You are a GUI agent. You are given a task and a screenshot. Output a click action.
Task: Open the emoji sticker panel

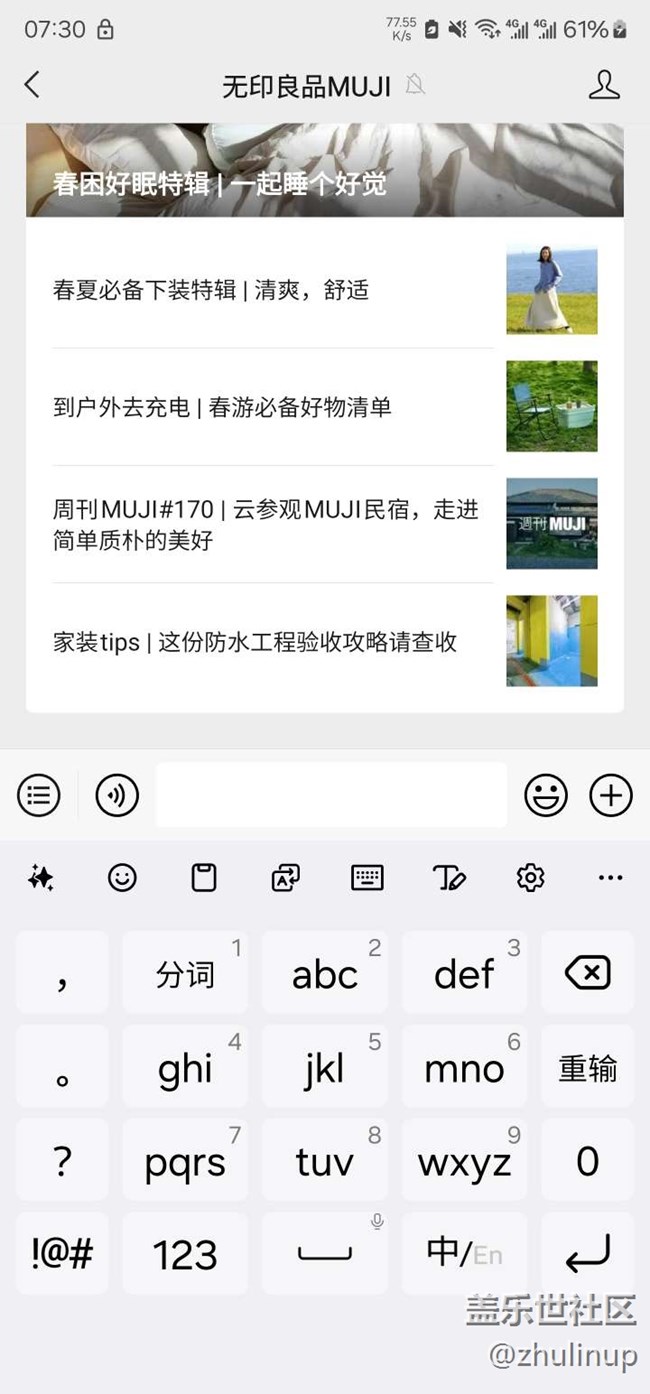click(546, 796)
